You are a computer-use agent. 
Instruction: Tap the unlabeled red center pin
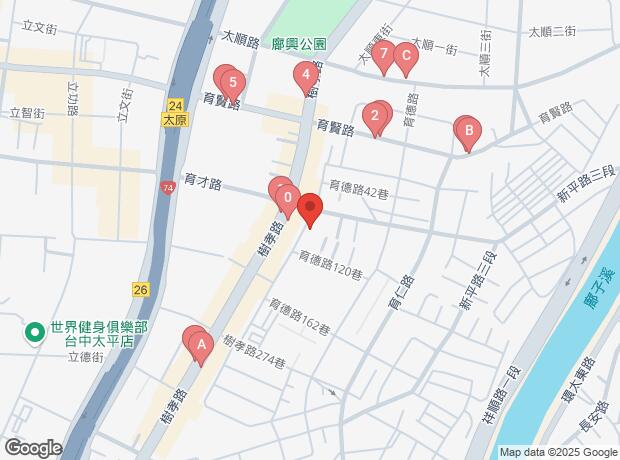310,210
